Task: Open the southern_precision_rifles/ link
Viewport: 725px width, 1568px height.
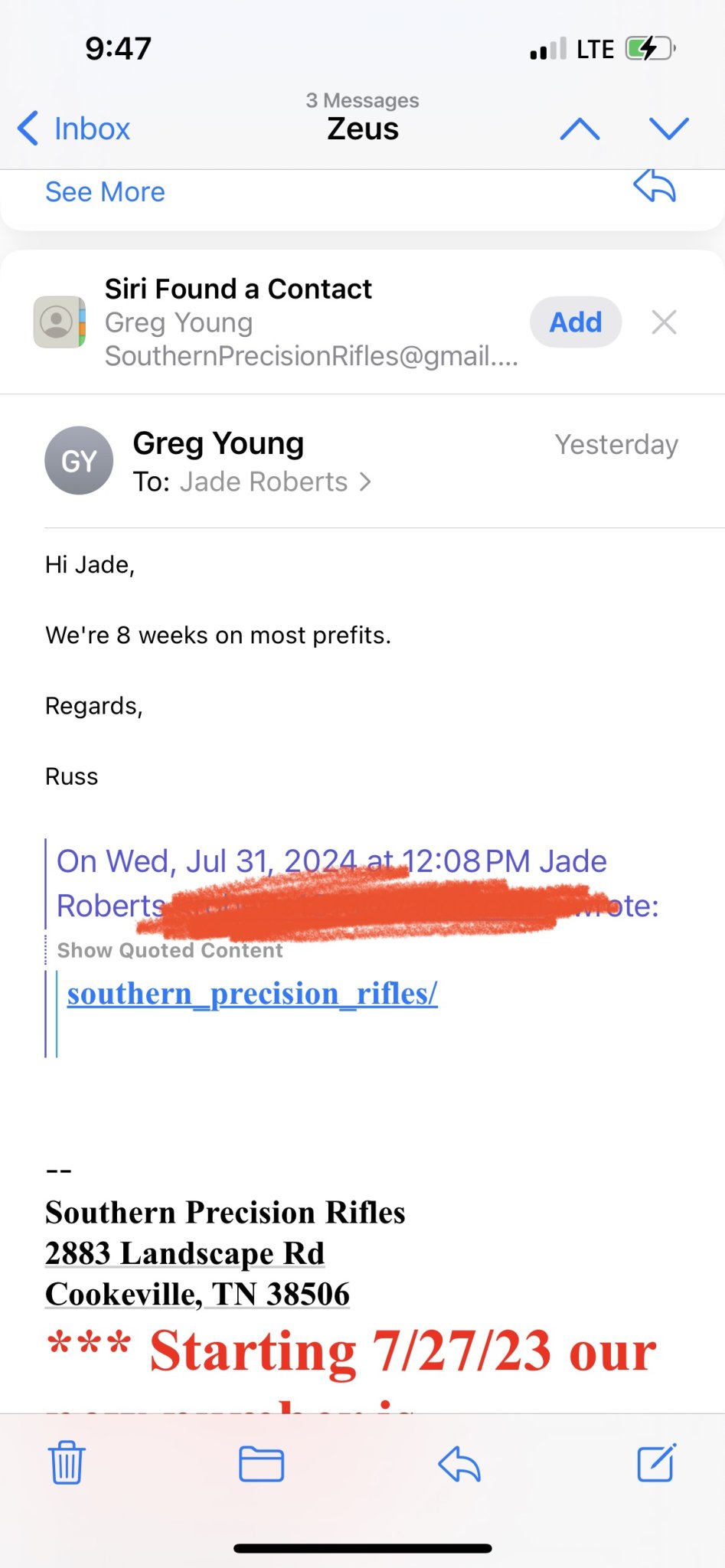Action: click(252, 994)
